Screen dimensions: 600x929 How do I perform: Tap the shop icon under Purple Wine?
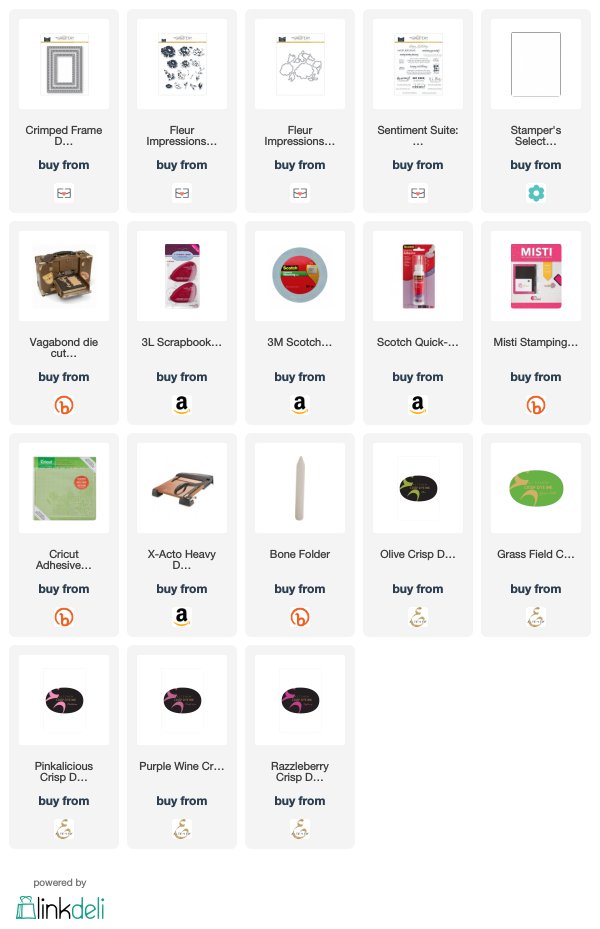tap(182, 829)
